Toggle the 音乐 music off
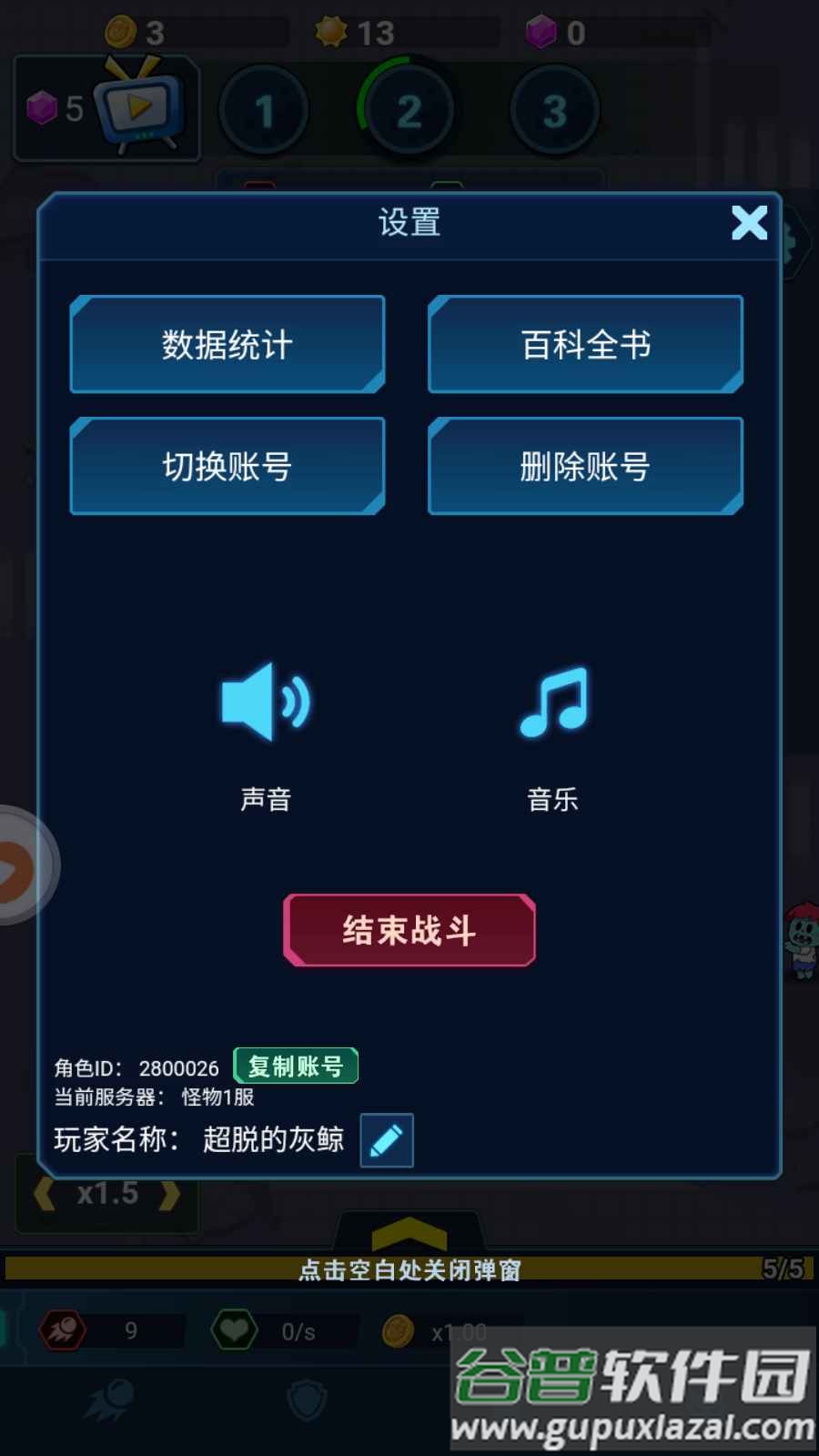Image resolution: width=819 pixels, height=1456 pixels. coord(553,701)
